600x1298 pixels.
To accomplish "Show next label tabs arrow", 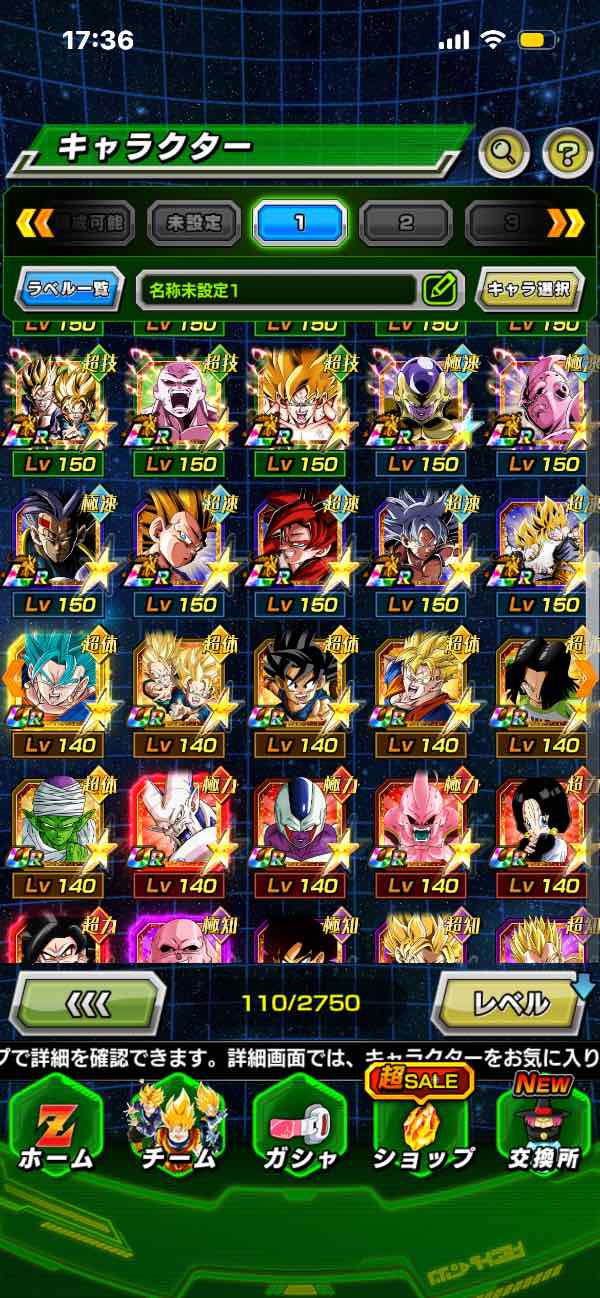I will click(566, 223).
